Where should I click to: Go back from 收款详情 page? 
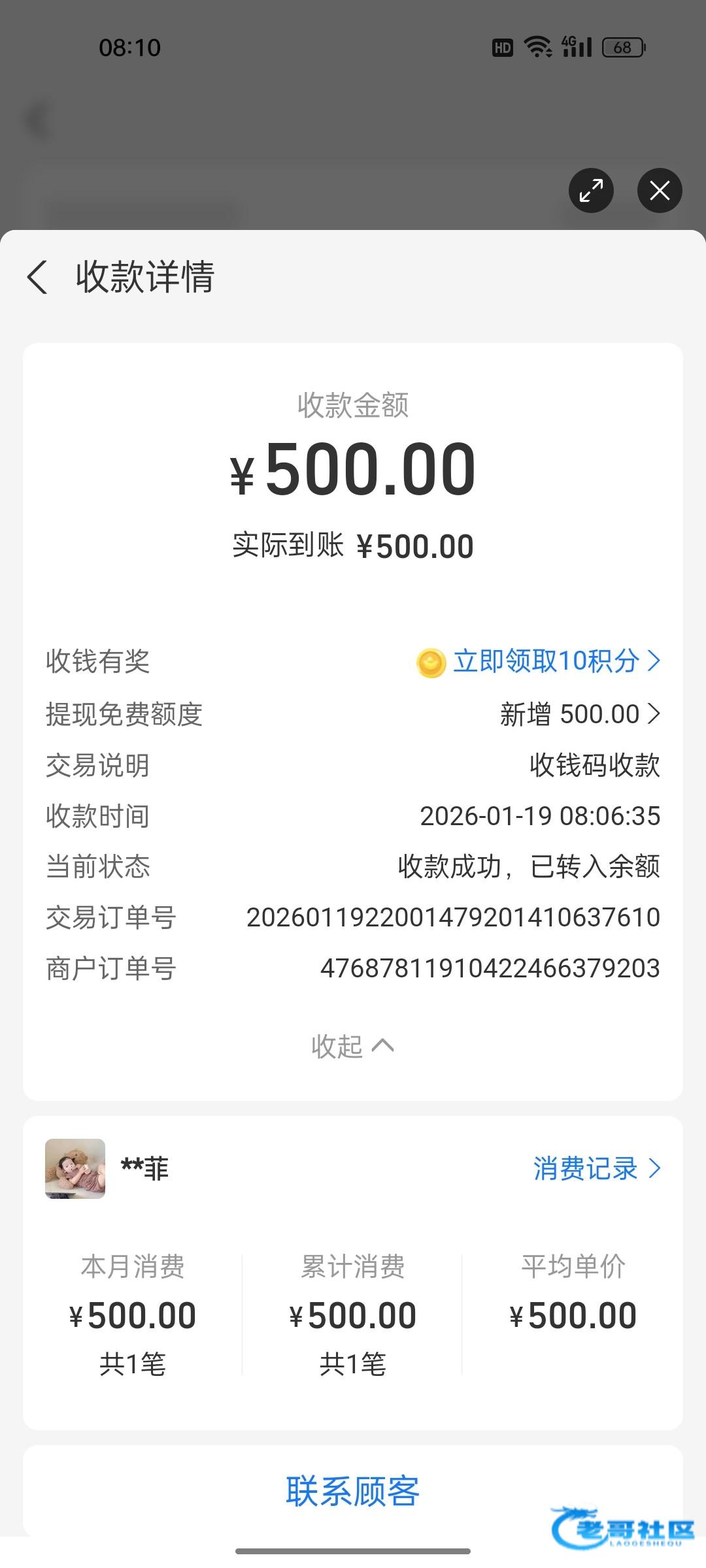[38, 277]
